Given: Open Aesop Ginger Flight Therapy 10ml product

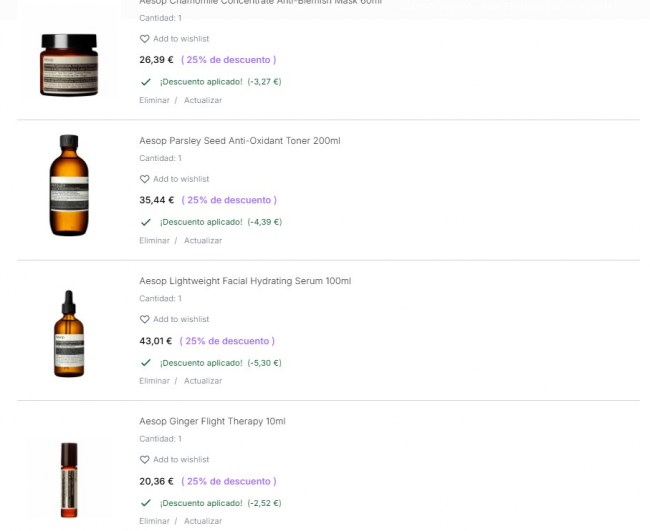Looking at the screenshot, I should click(x=212, y=421).
